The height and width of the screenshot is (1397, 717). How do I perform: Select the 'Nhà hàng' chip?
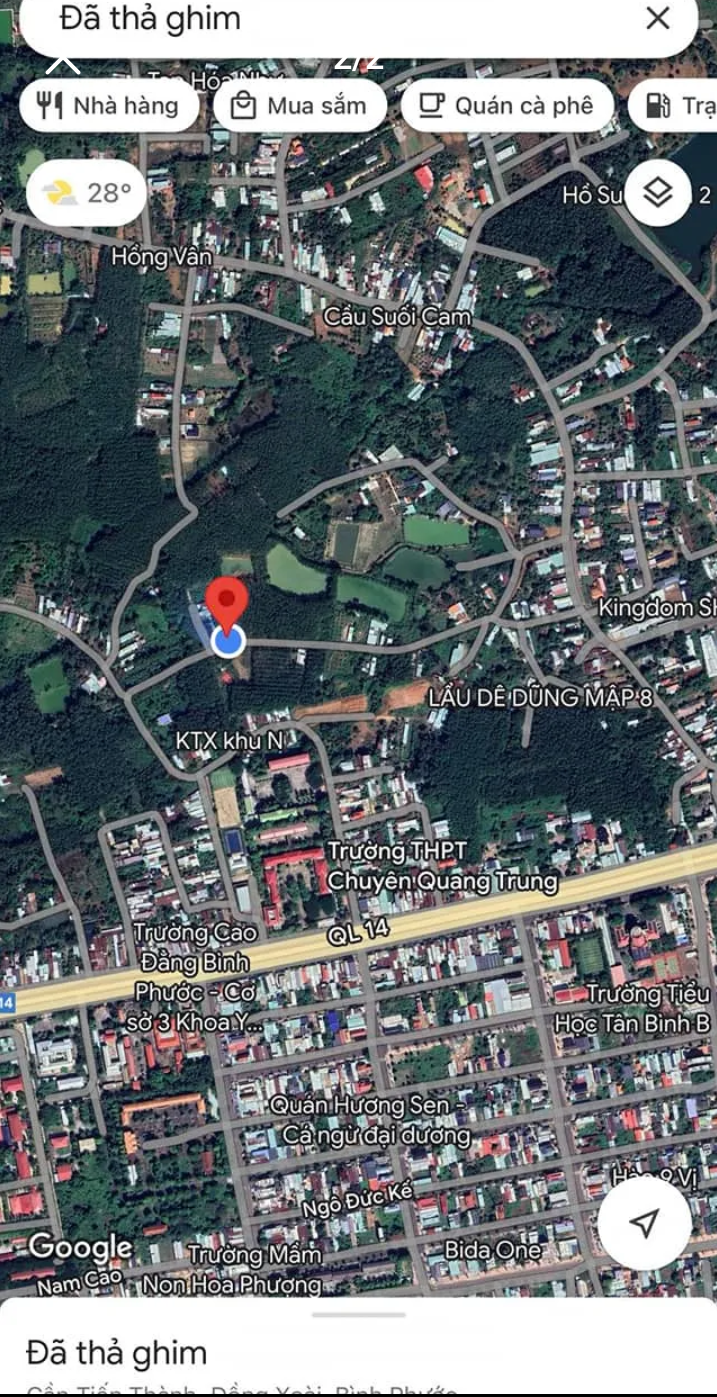[109, 106]
